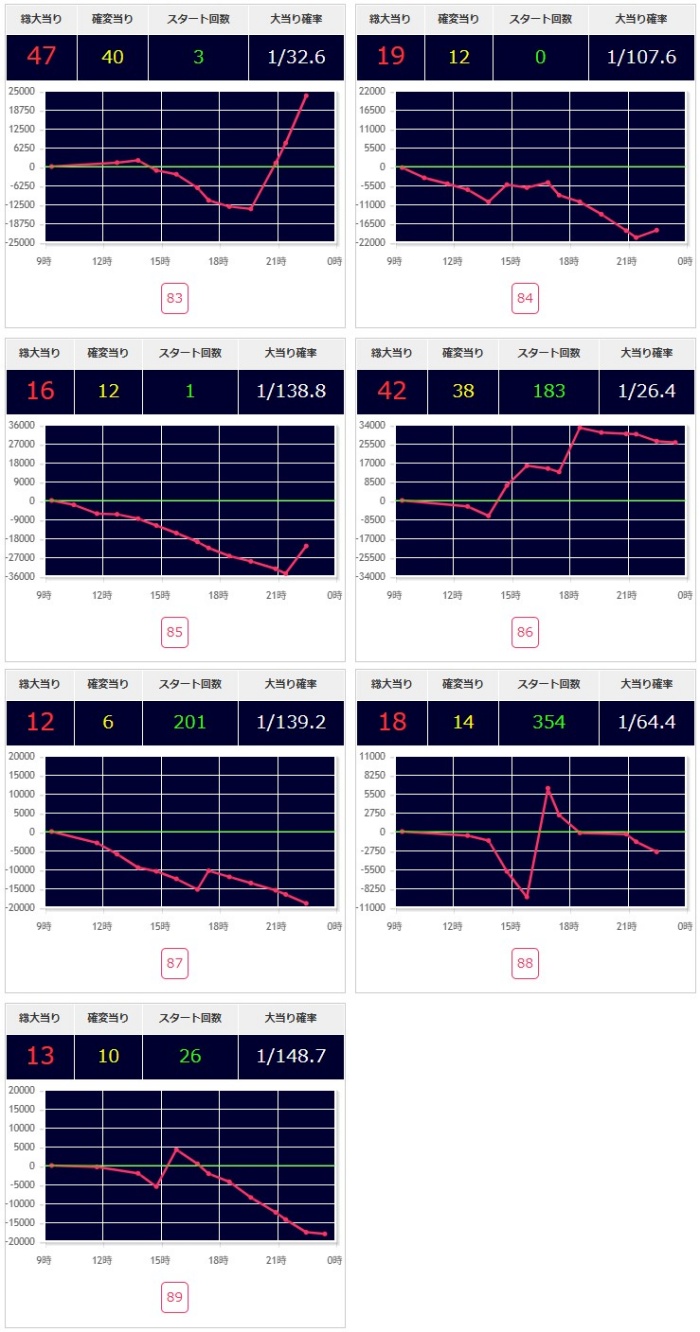The height and width of the screenshot is (1332, 700).
Task: Open machine 88 detail page
Action: 525,964
